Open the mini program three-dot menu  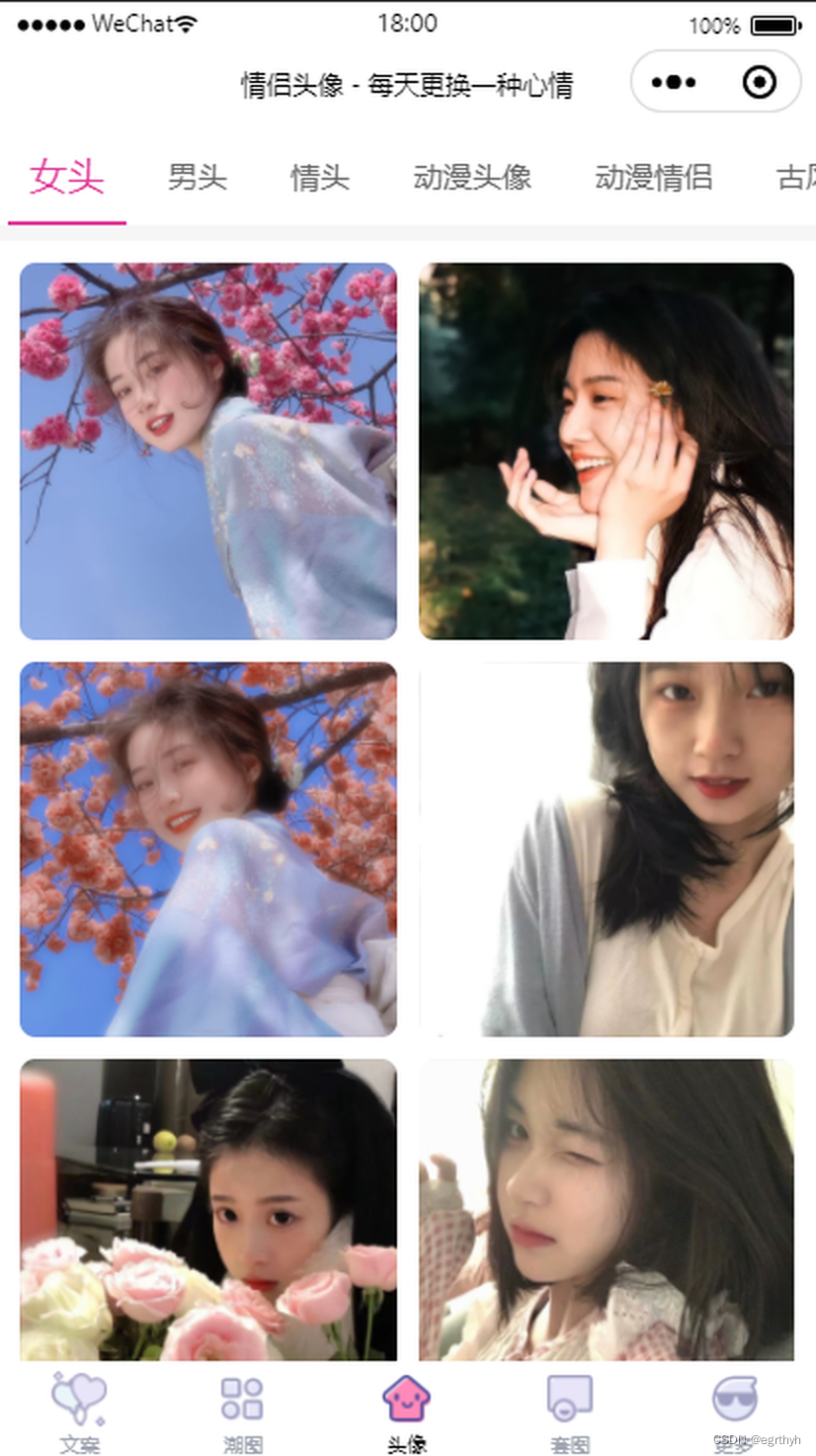[674, 82]
